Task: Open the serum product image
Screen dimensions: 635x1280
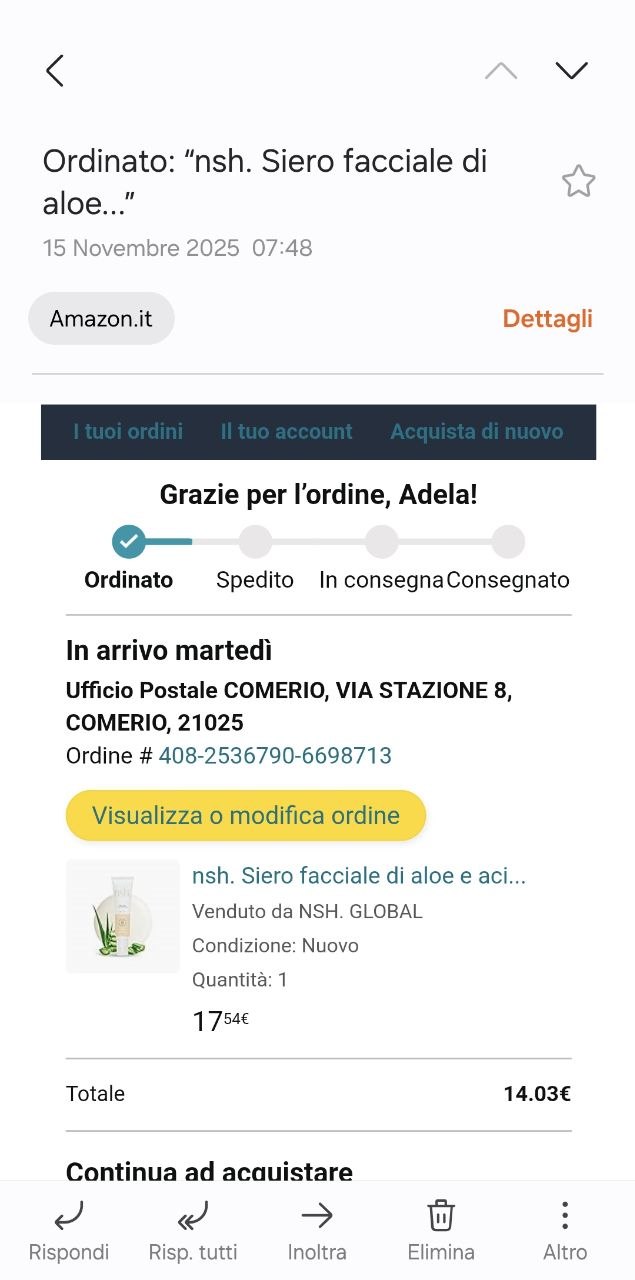Action: (x=122, y=916)
